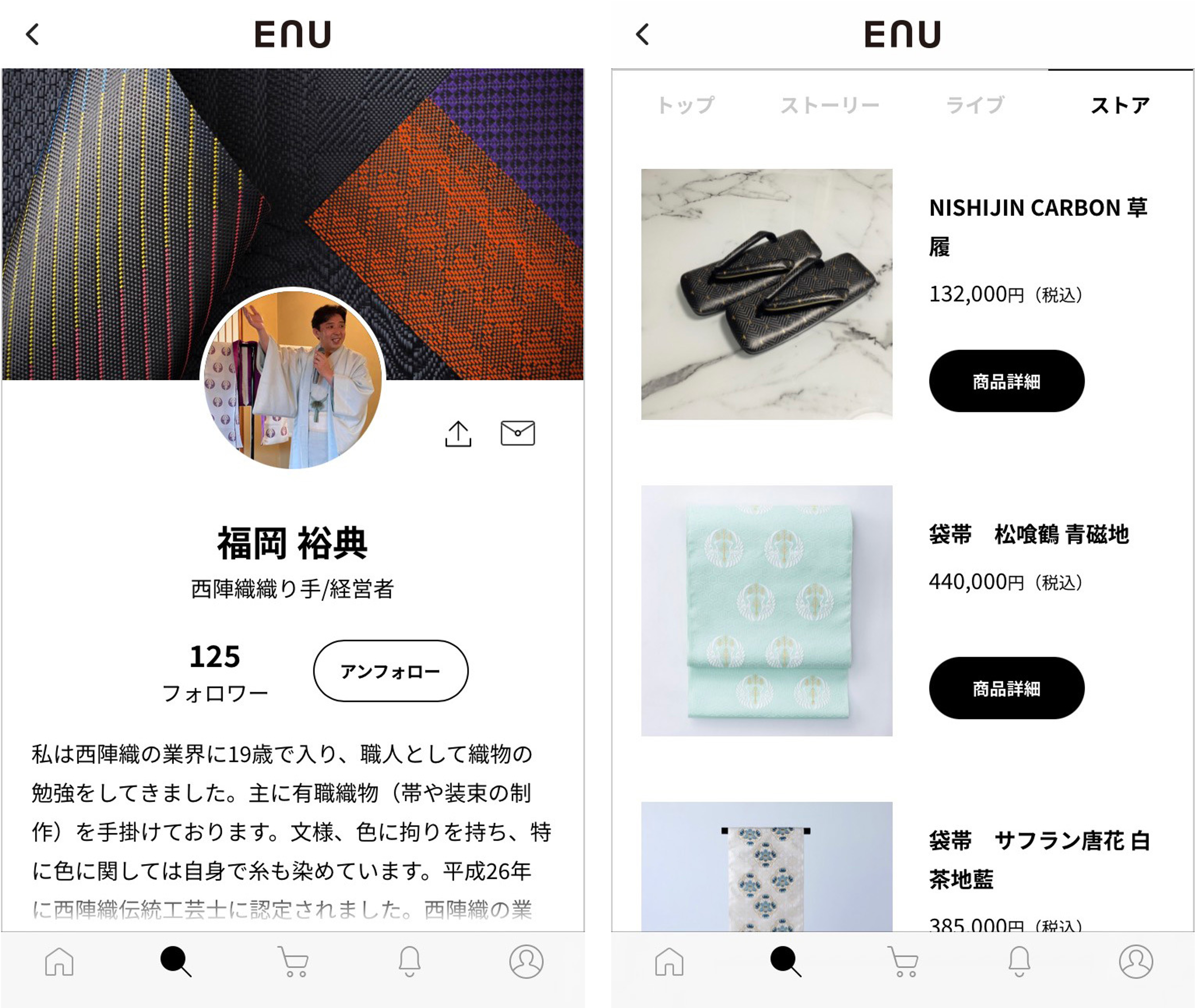This screenshot has width=1195, height=1008.
Task: Tap the アンフォロー button
Action: click(391, 671)
